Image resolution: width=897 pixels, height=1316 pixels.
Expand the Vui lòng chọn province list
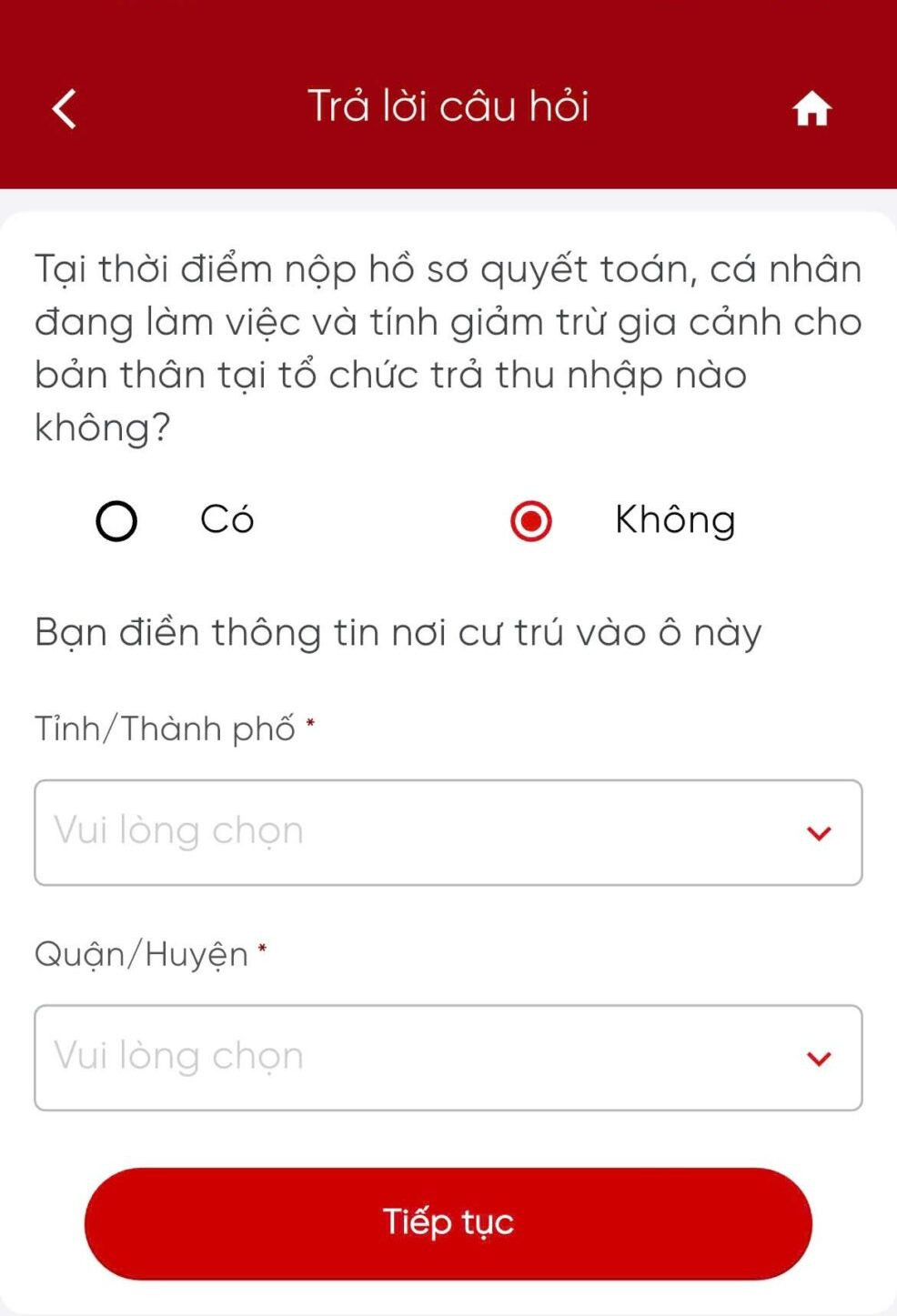[448, 831]
